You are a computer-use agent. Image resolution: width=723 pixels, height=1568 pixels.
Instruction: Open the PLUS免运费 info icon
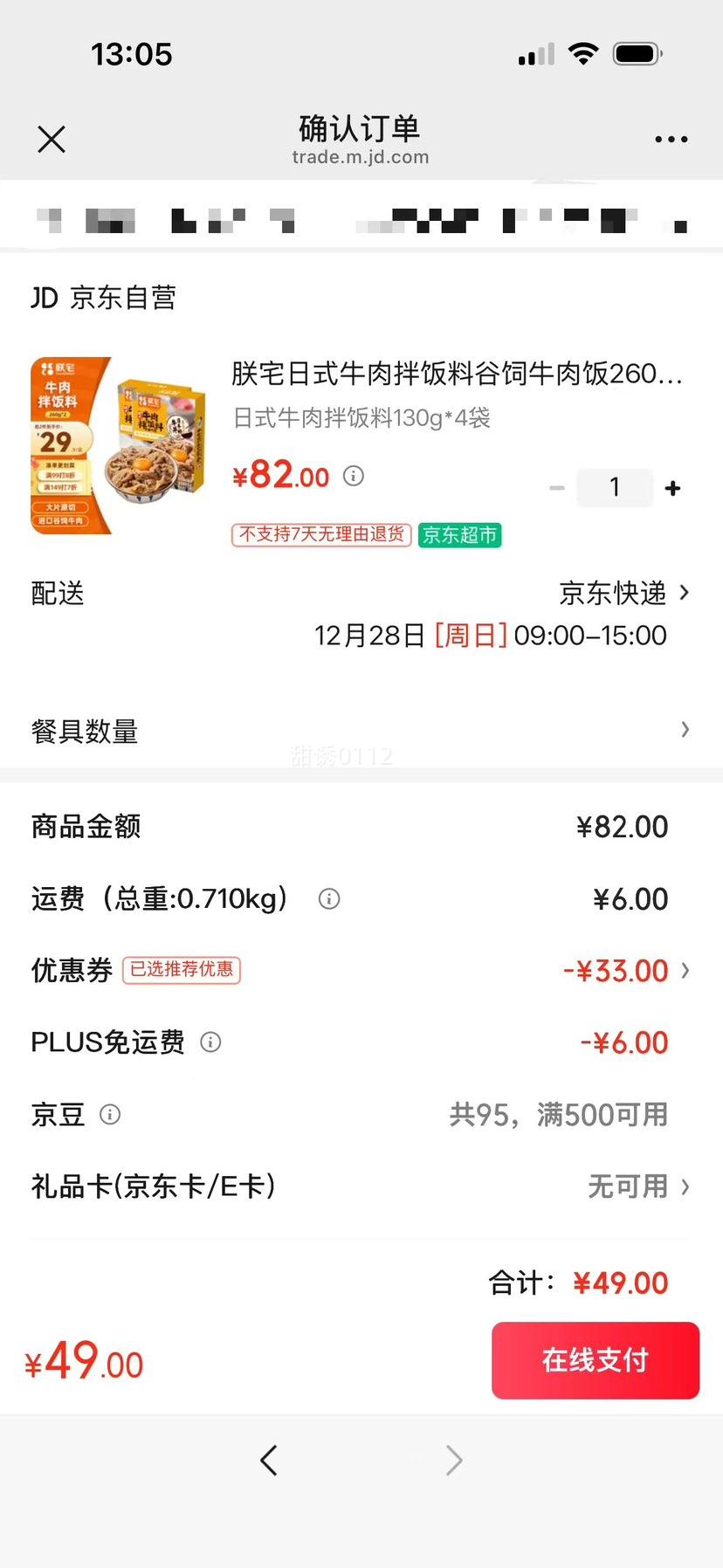210,1042
